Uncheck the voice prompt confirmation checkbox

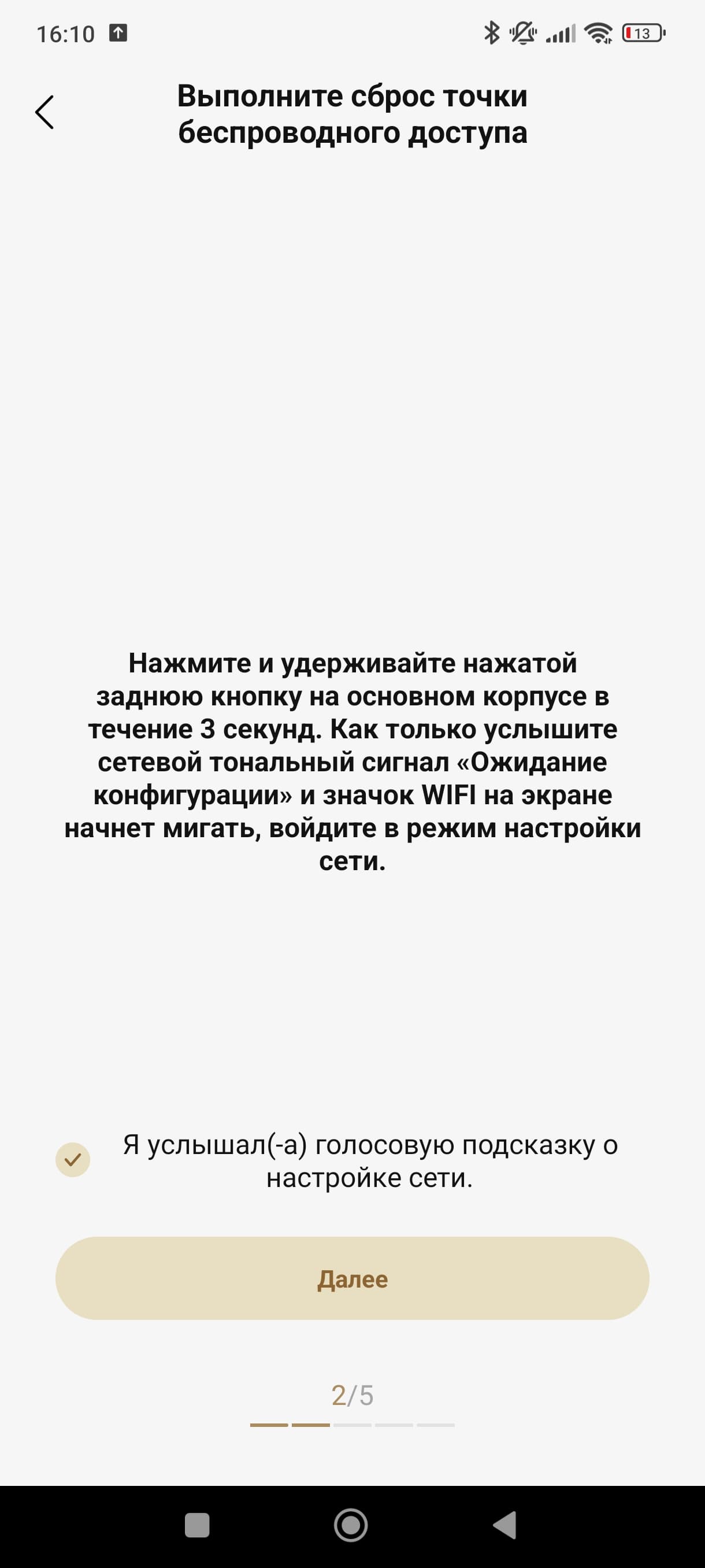click(x=73, y=1160)
